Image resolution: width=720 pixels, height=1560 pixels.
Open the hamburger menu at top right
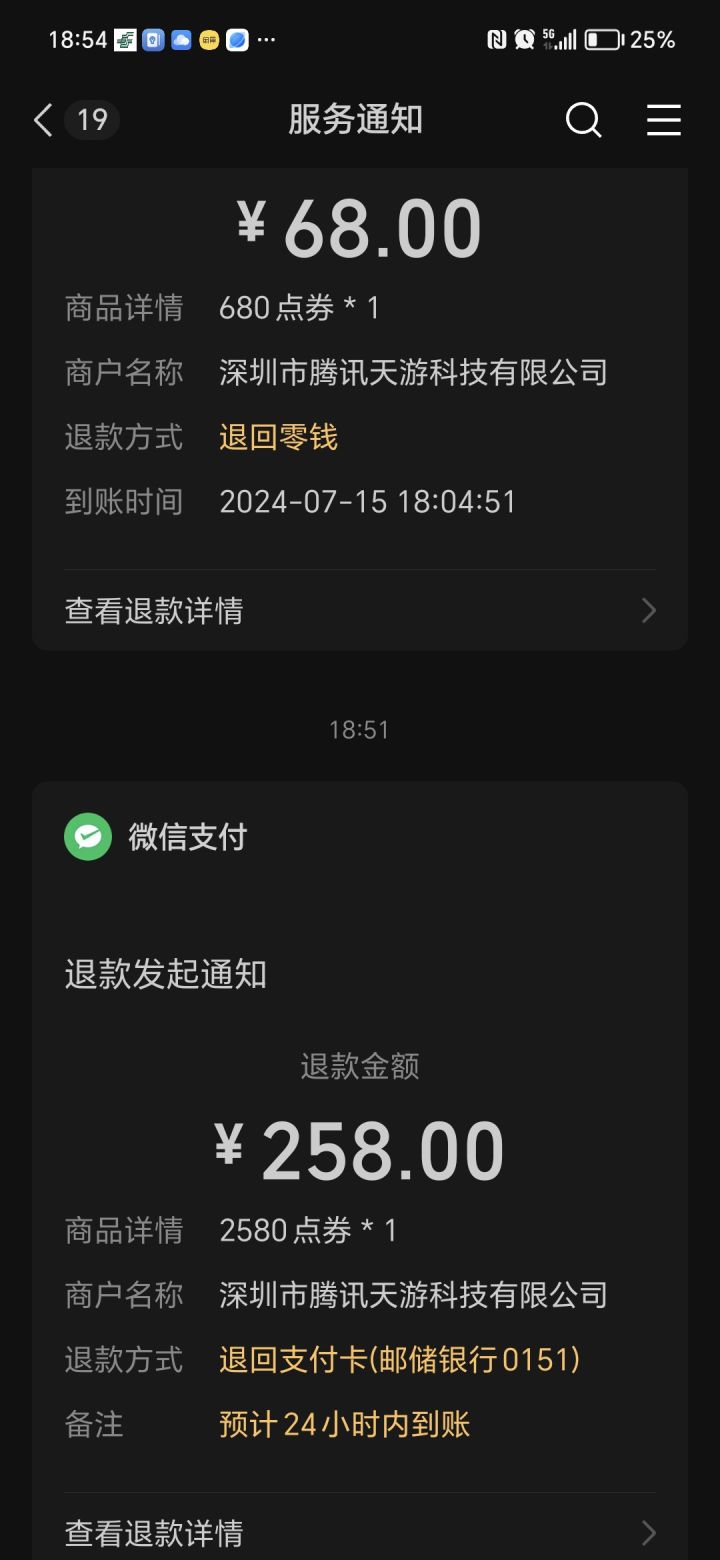click(x=663, y=121)
